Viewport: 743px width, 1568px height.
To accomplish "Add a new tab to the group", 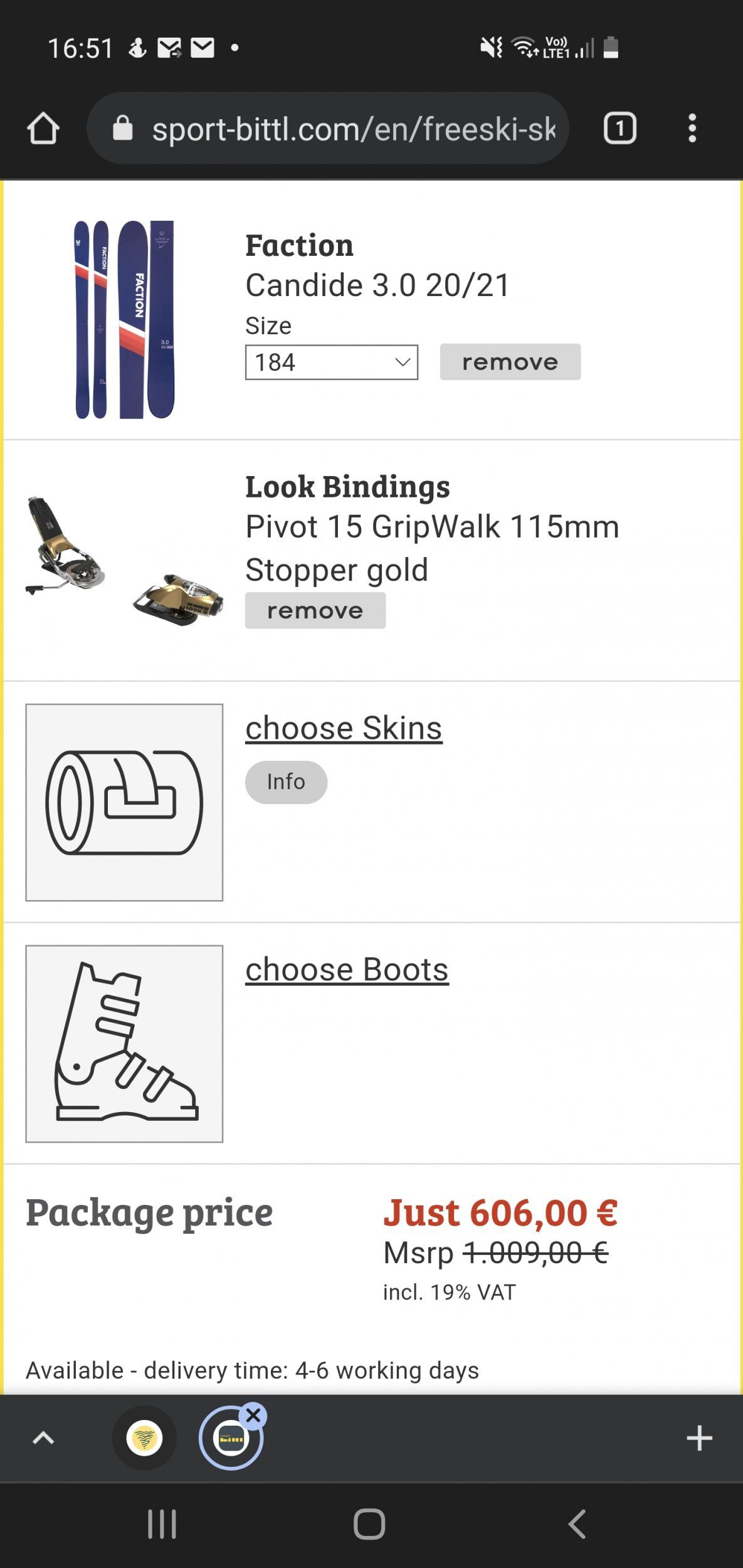I will coord(699,1438).
